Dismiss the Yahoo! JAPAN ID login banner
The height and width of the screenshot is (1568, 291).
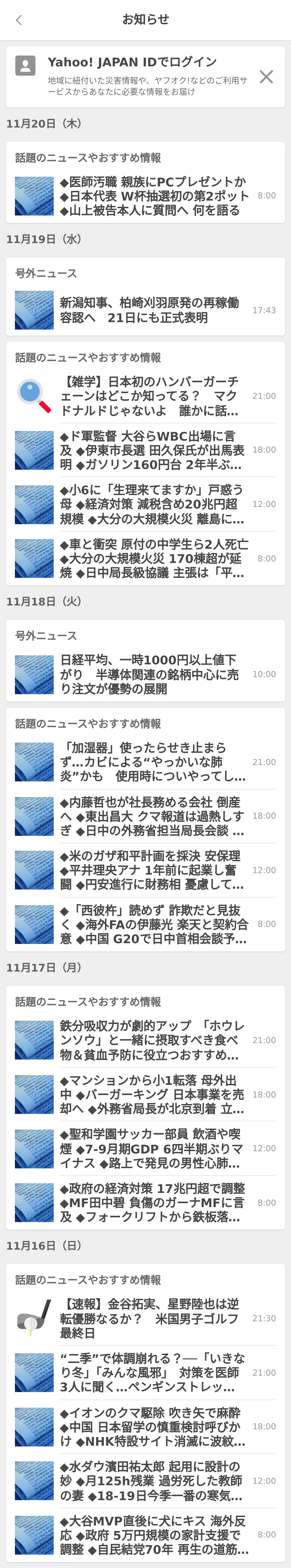click(x=266, y=77)
